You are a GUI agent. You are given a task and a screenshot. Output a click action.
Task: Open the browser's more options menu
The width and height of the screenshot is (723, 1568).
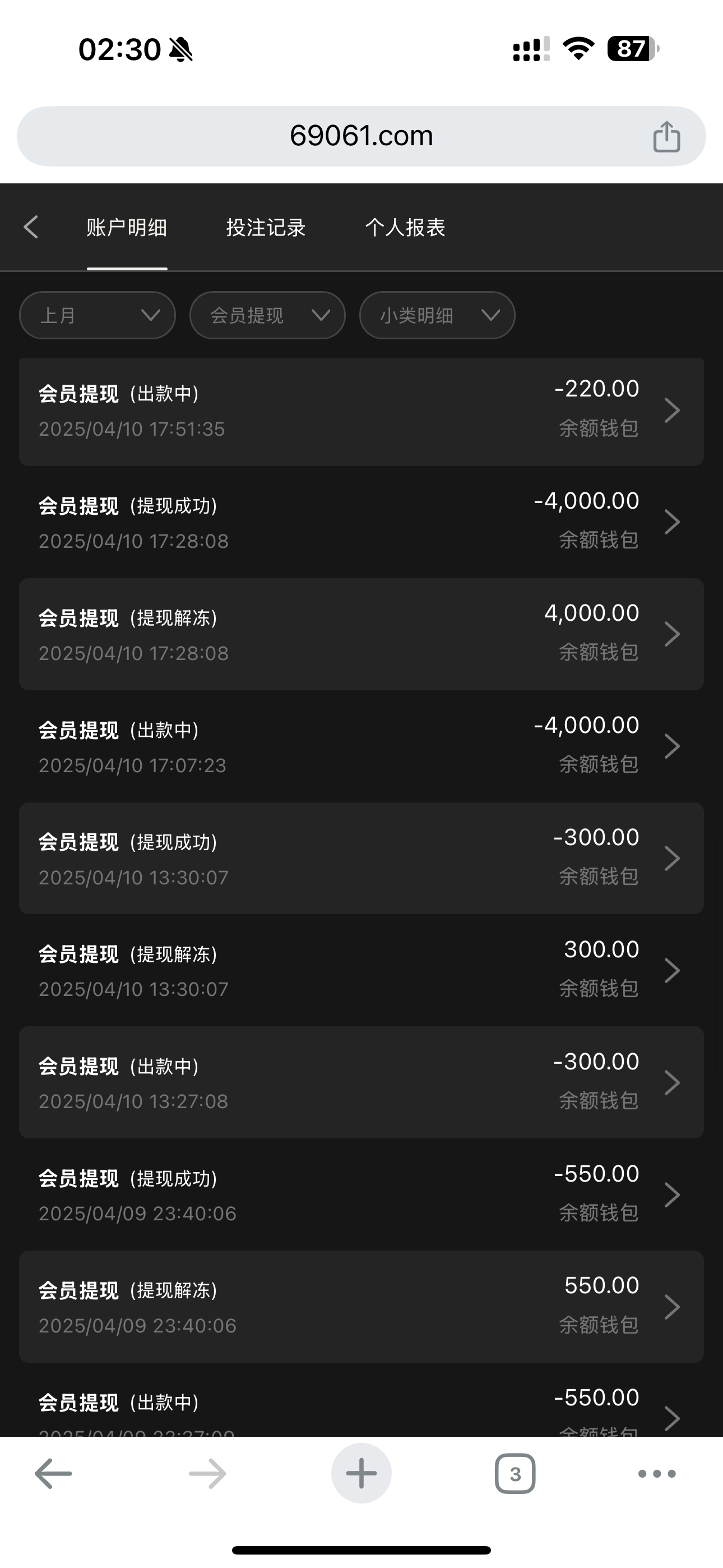pyautogui.click(x=657, y=1474)
